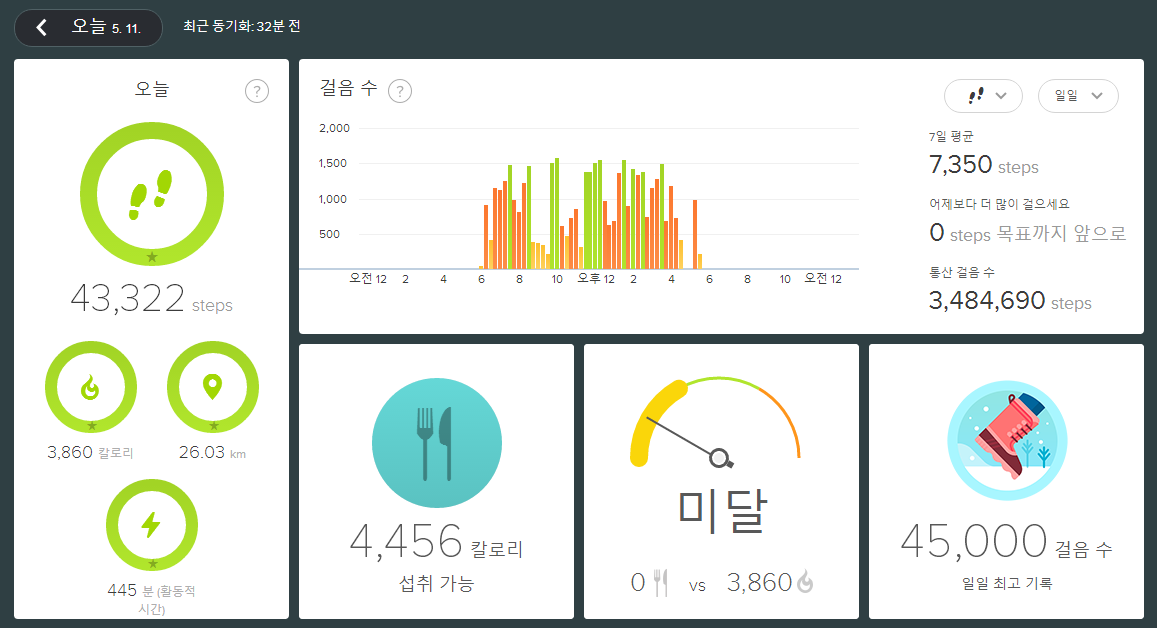Open the 26.03 km distance ring

[x=212, y=387]
